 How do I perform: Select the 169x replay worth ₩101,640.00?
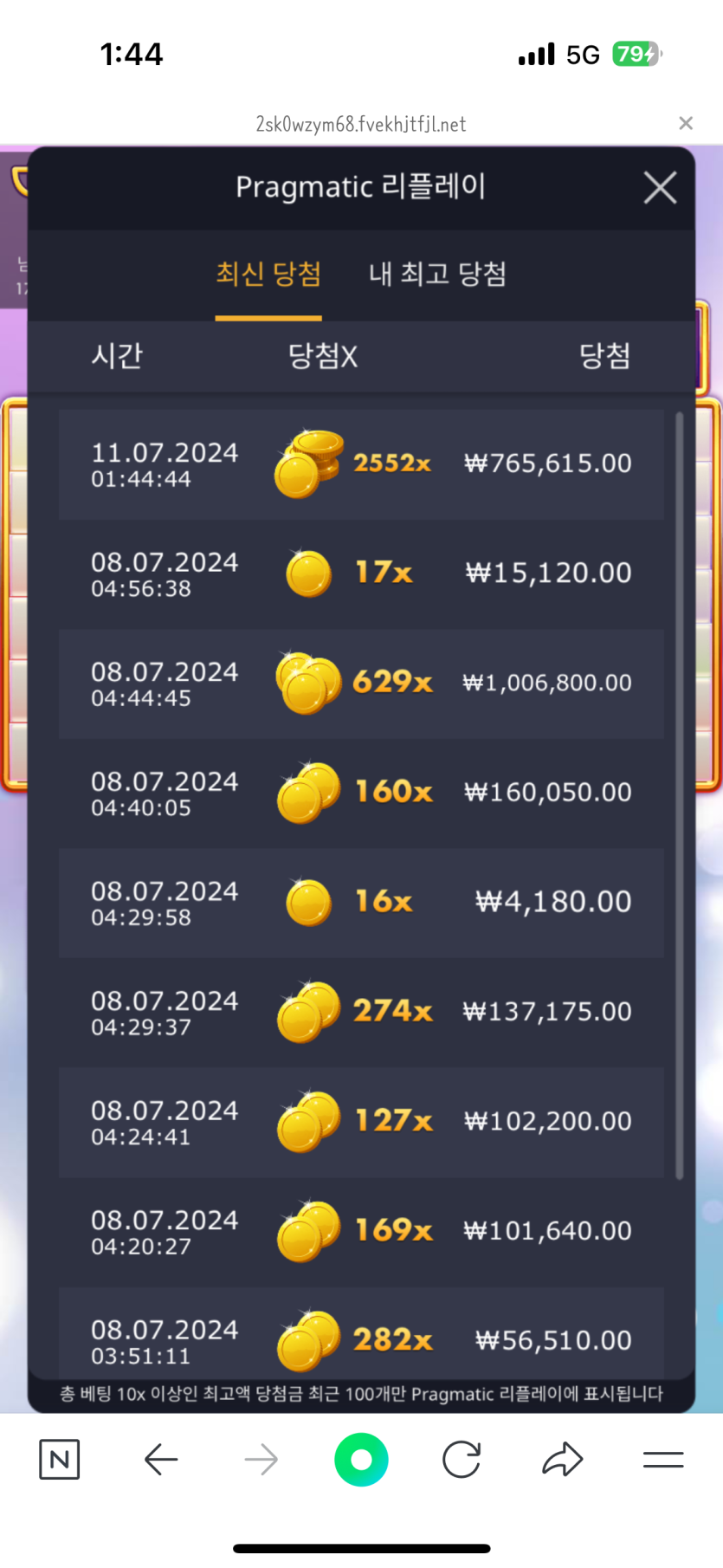point(361,1231)
